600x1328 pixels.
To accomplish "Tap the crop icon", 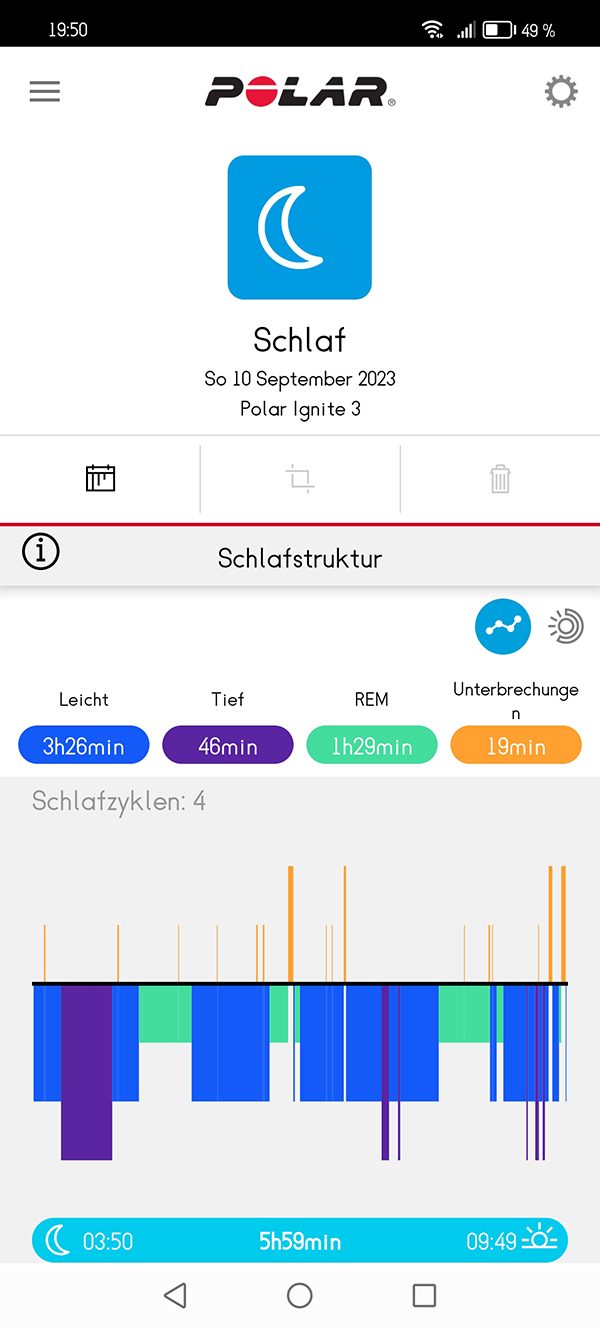I will point(300,479).
